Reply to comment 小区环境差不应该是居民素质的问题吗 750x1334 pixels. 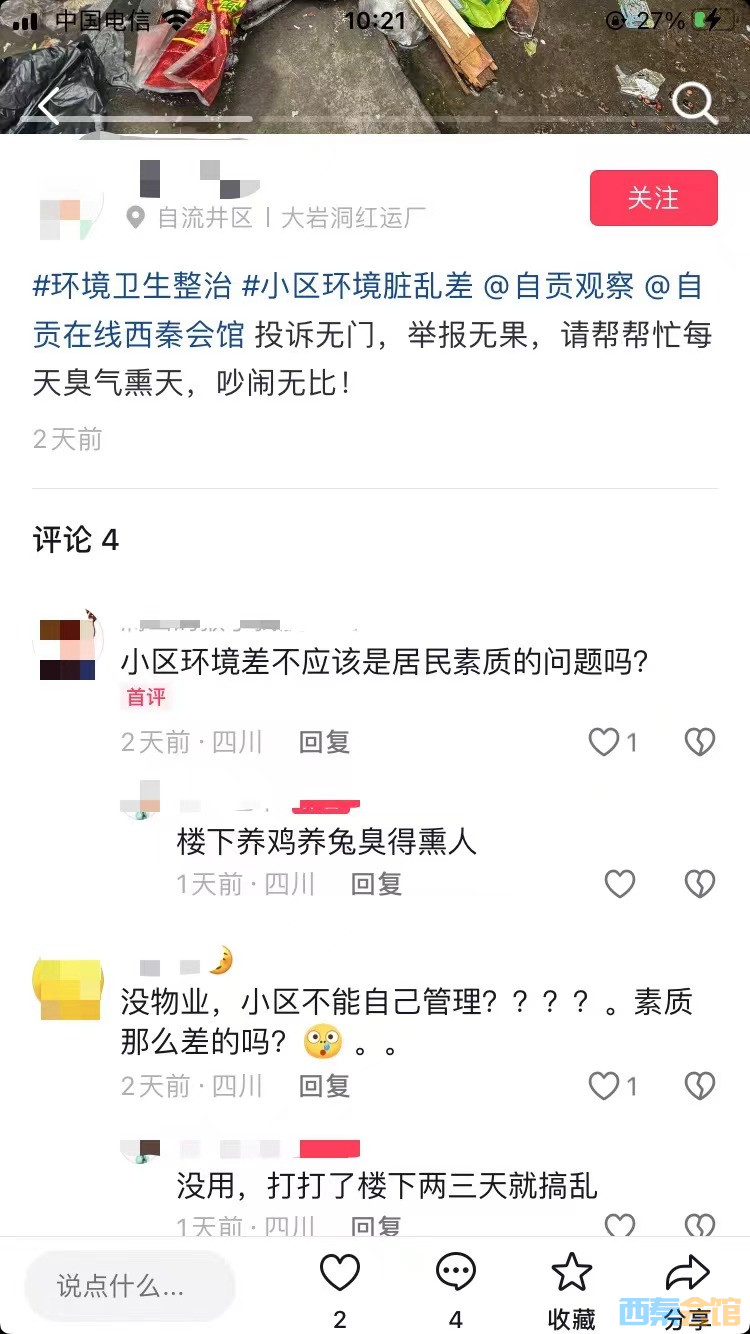click(x=324, y=742)
